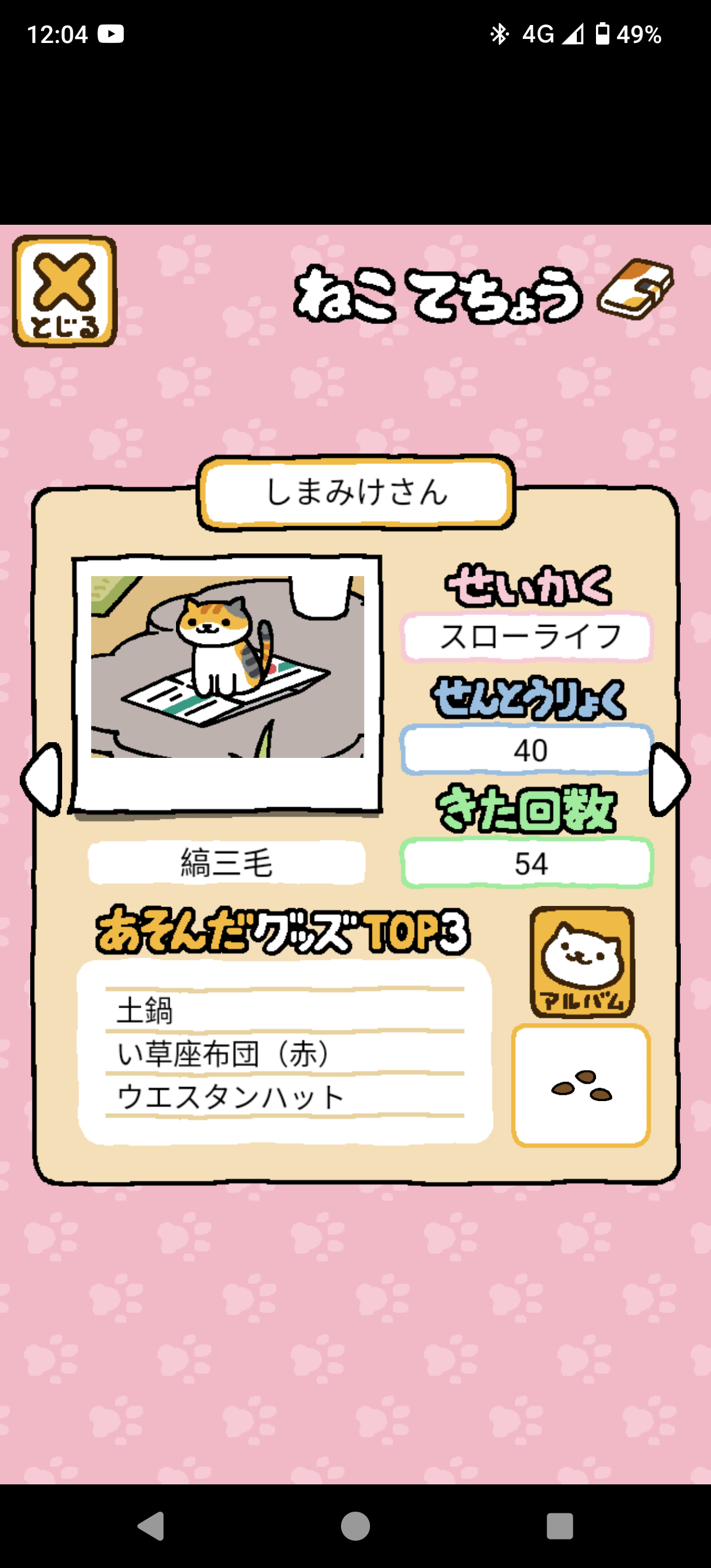
Task: Open the cat's photo
Action: pos(227,684)
